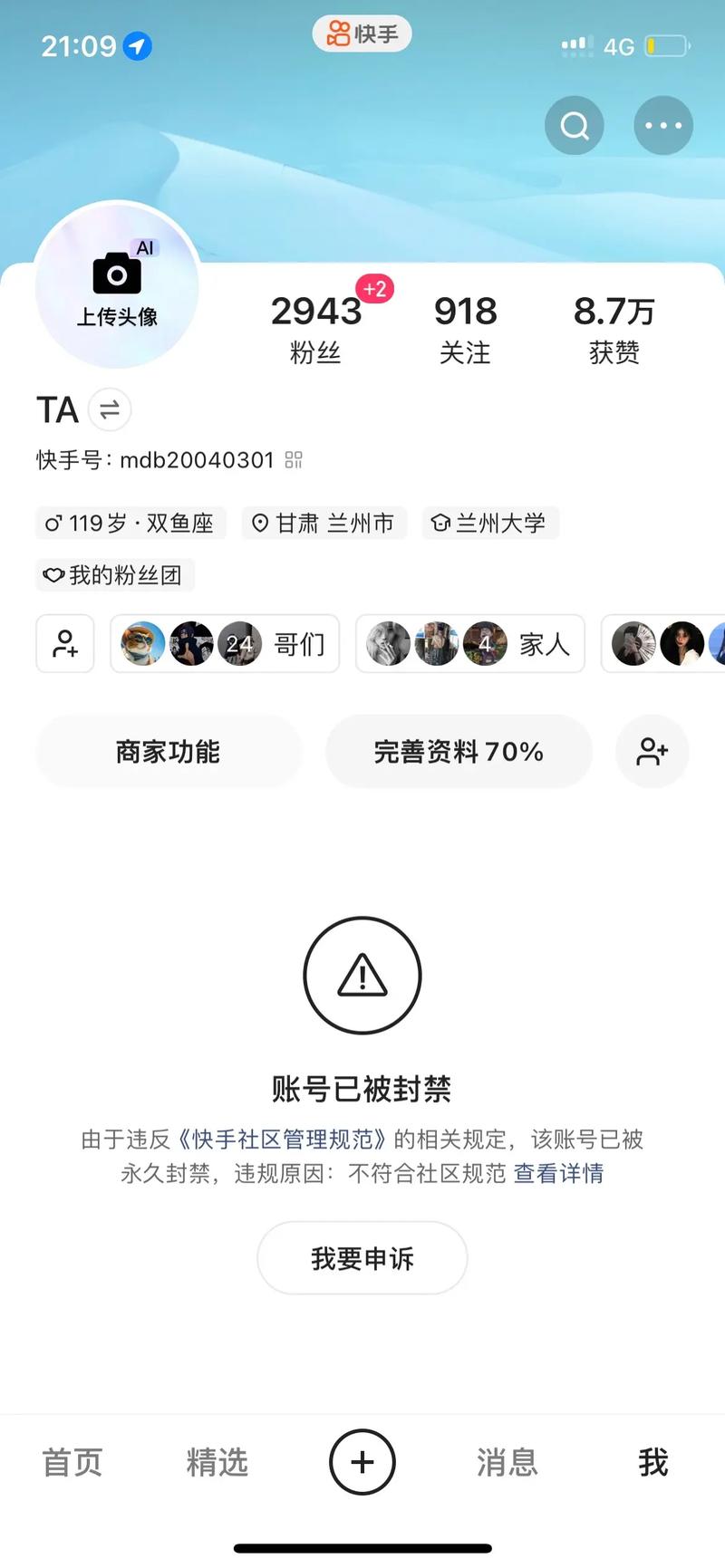This screenshot has width=725, height=1568.
Task: Tap the switch arrows icon beside TA
Action: [x=109, y=410]
